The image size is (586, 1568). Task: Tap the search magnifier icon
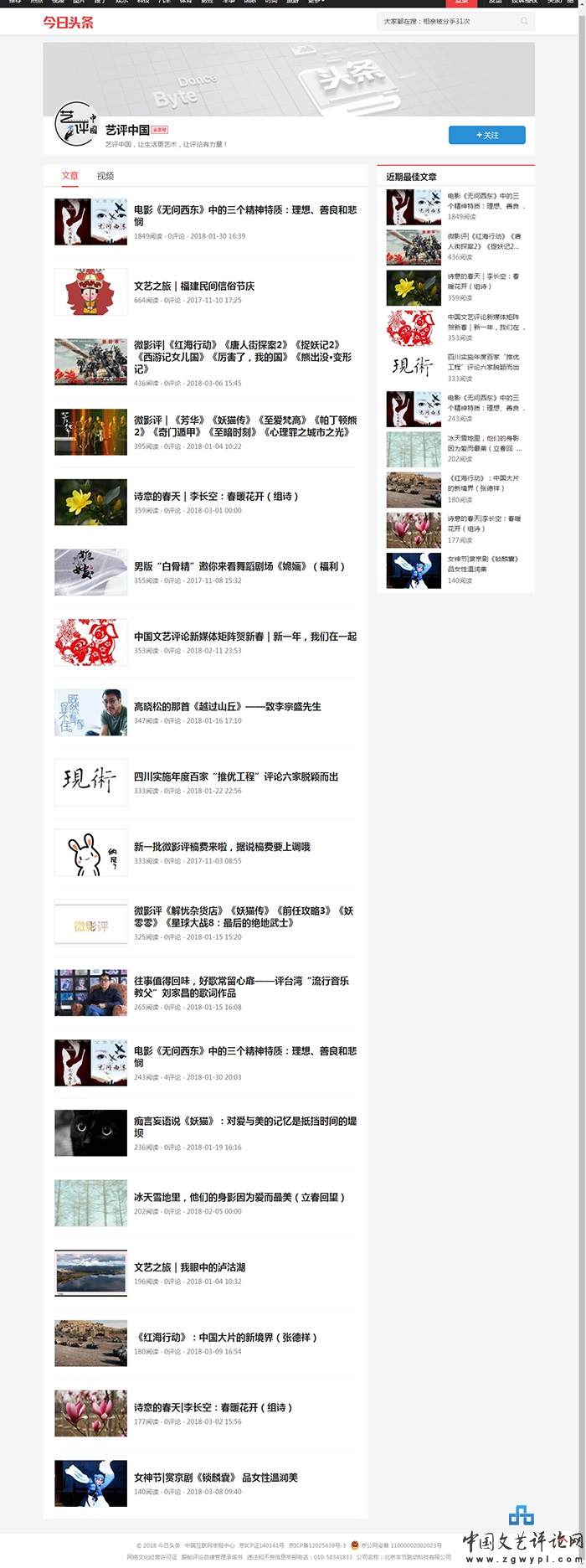point(525,21)
